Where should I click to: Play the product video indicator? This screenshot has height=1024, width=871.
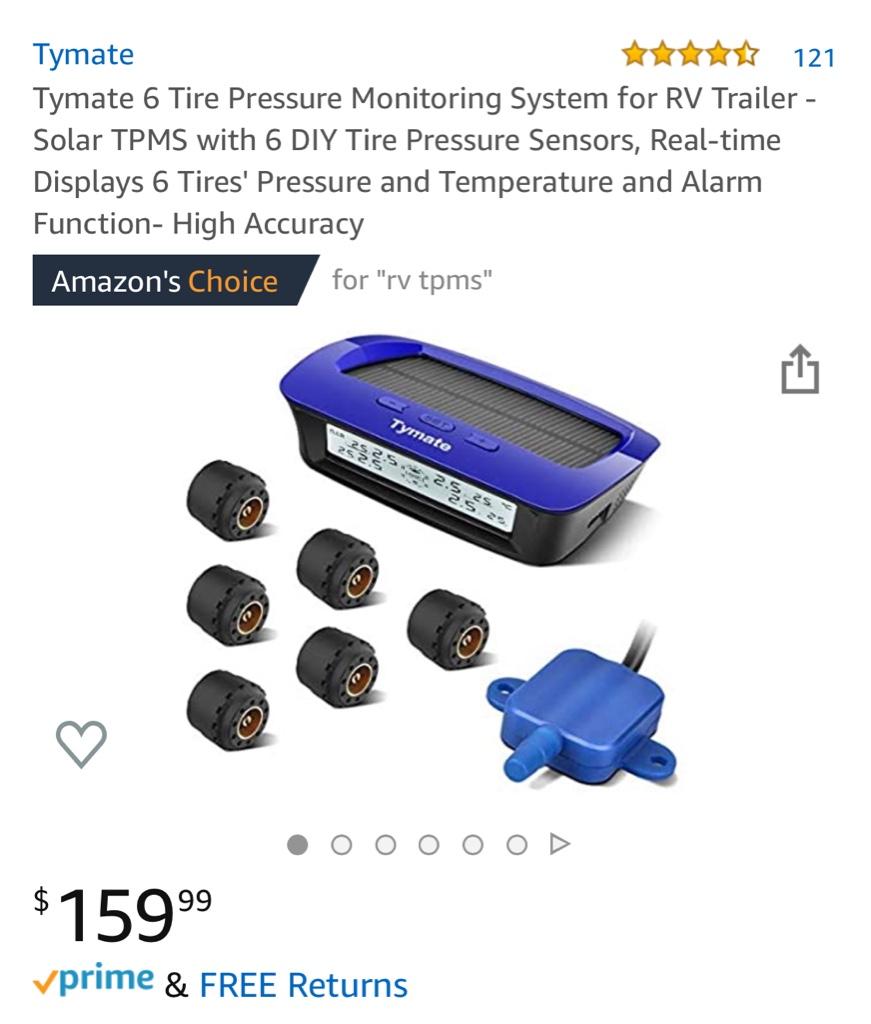(560, 844)
